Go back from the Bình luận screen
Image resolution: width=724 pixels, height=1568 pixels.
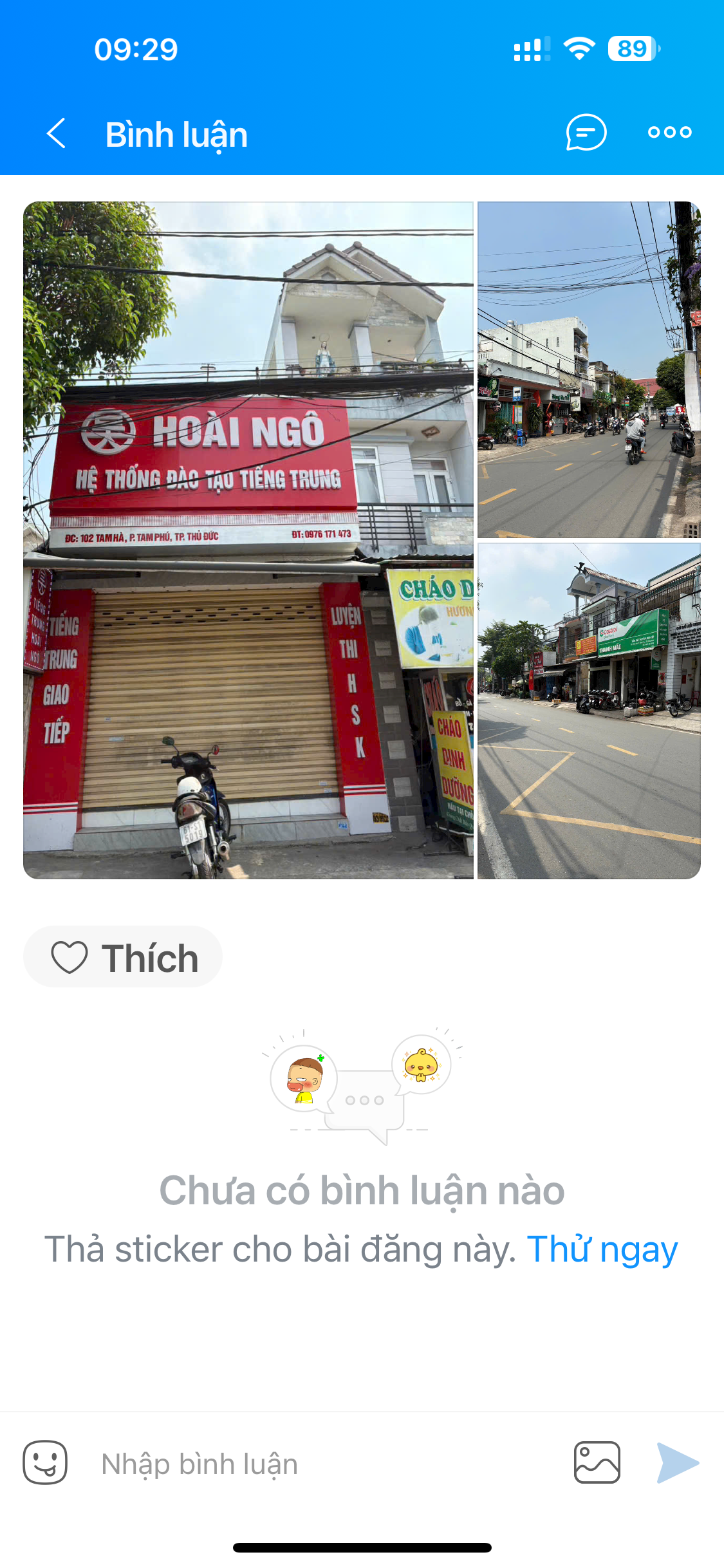57,134
